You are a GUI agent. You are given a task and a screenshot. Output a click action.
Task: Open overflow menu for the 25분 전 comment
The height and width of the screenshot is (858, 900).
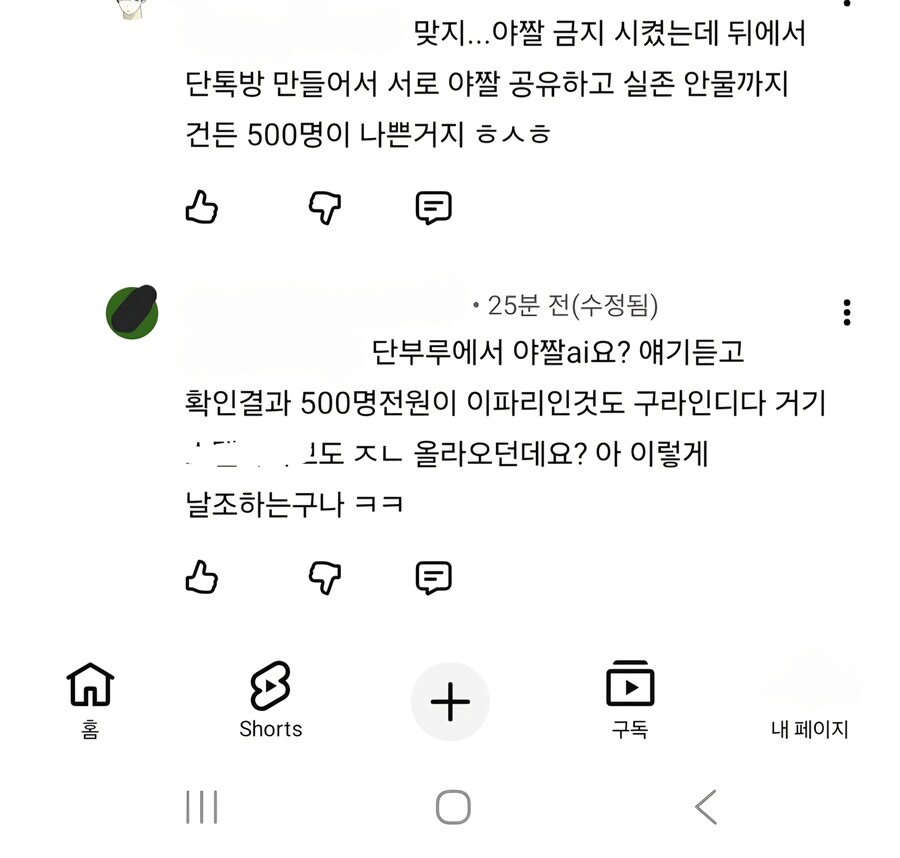coord(847,313)
